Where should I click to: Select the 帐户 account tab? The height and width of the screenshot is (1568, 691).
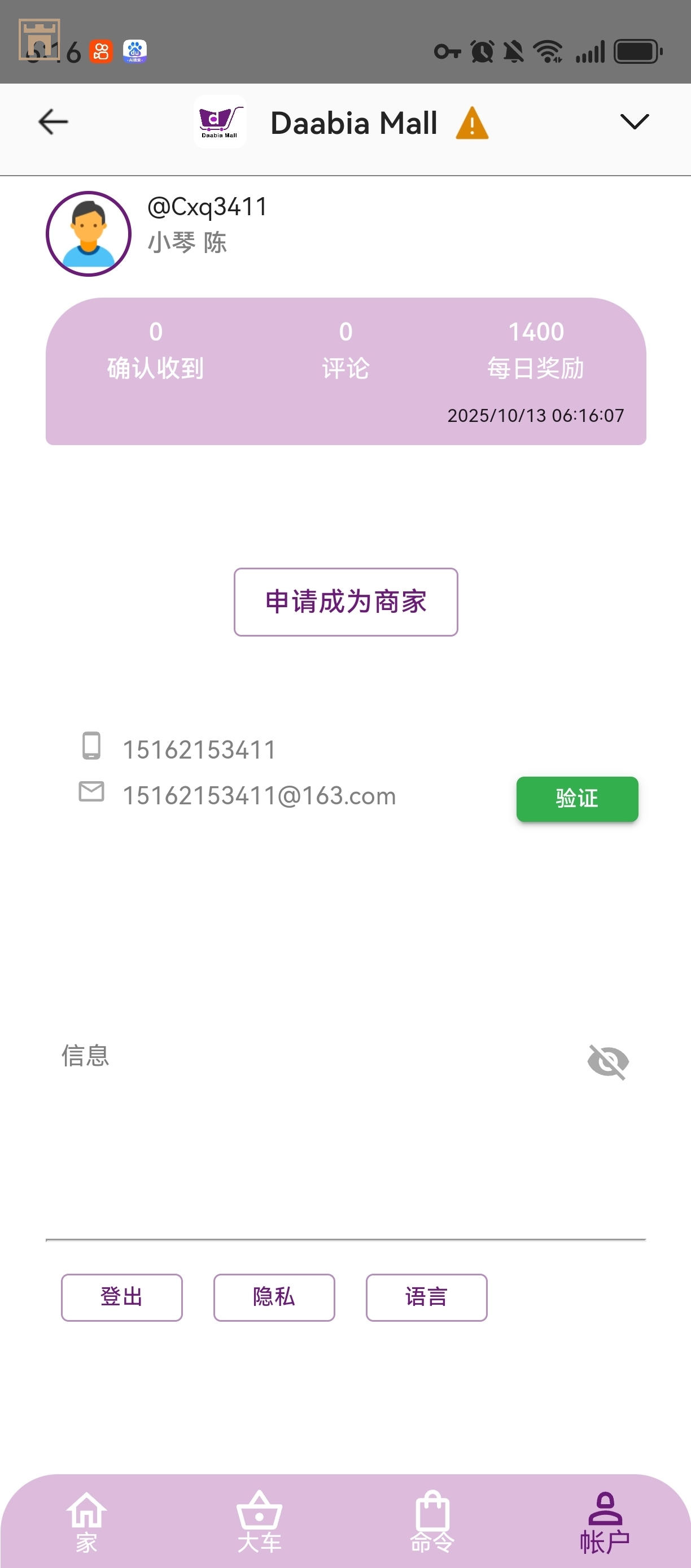click(605, 1522)
